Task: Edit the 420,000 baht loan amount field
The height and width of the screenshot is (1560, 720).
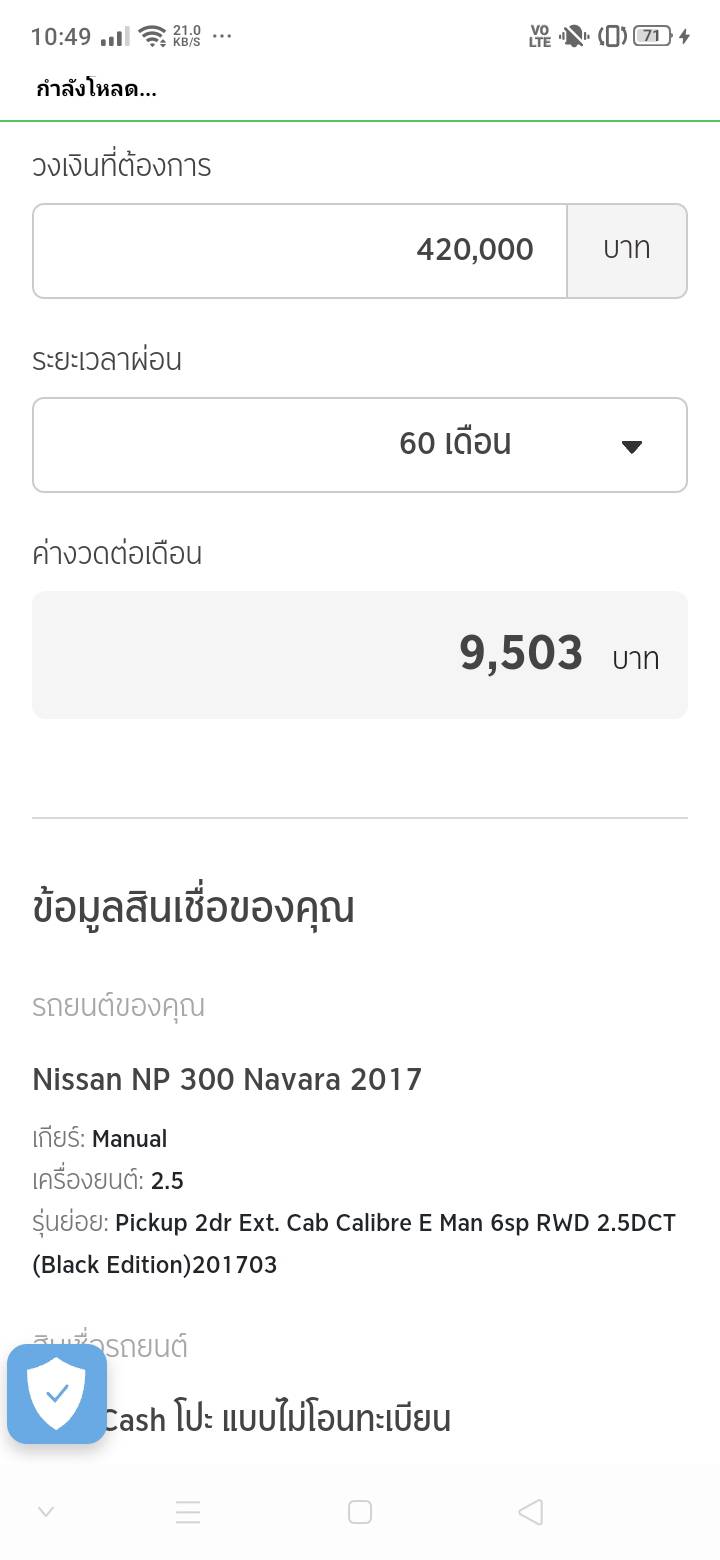Action: point(300,250)
